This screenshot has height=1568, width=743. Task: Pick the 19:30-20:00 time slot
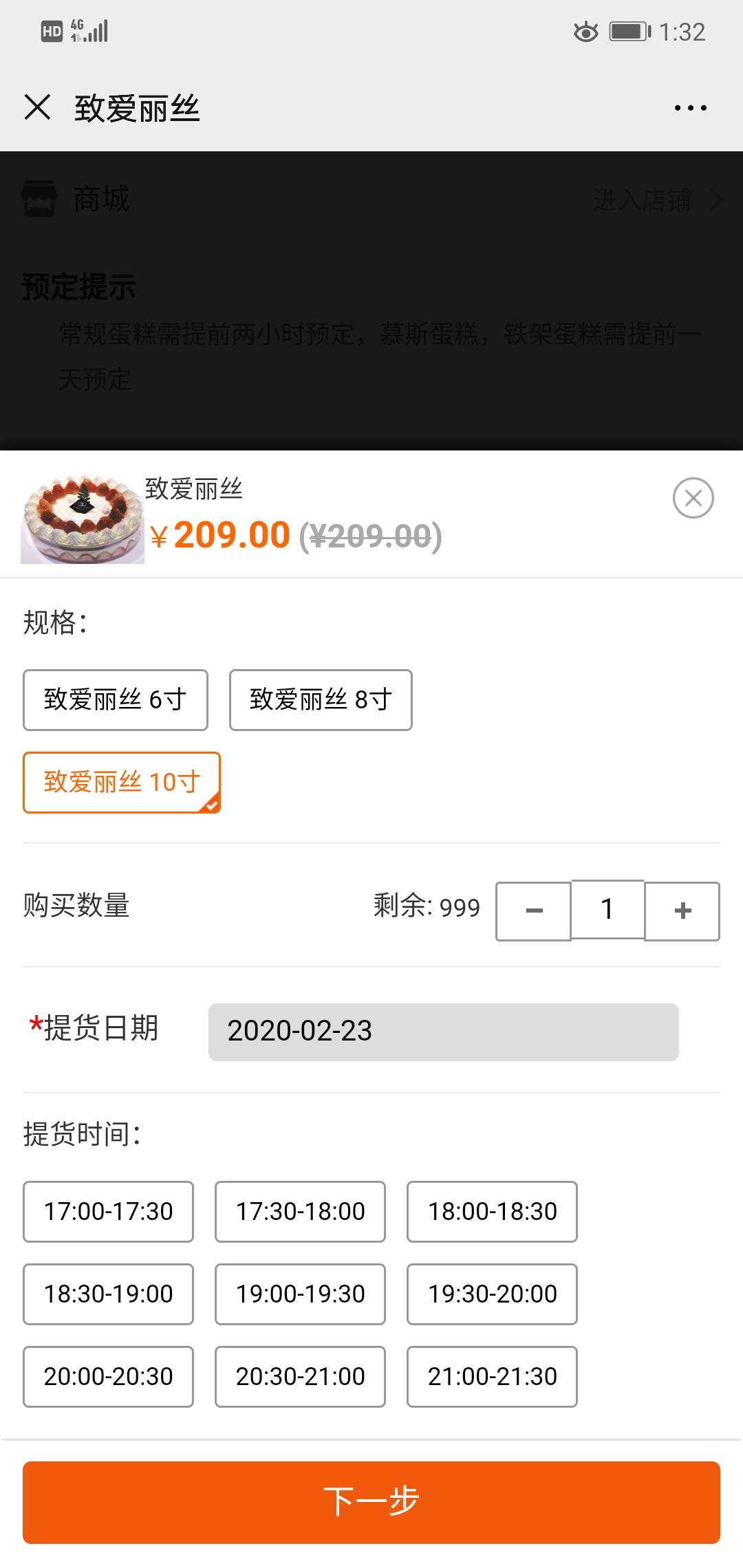(492, 1294)
